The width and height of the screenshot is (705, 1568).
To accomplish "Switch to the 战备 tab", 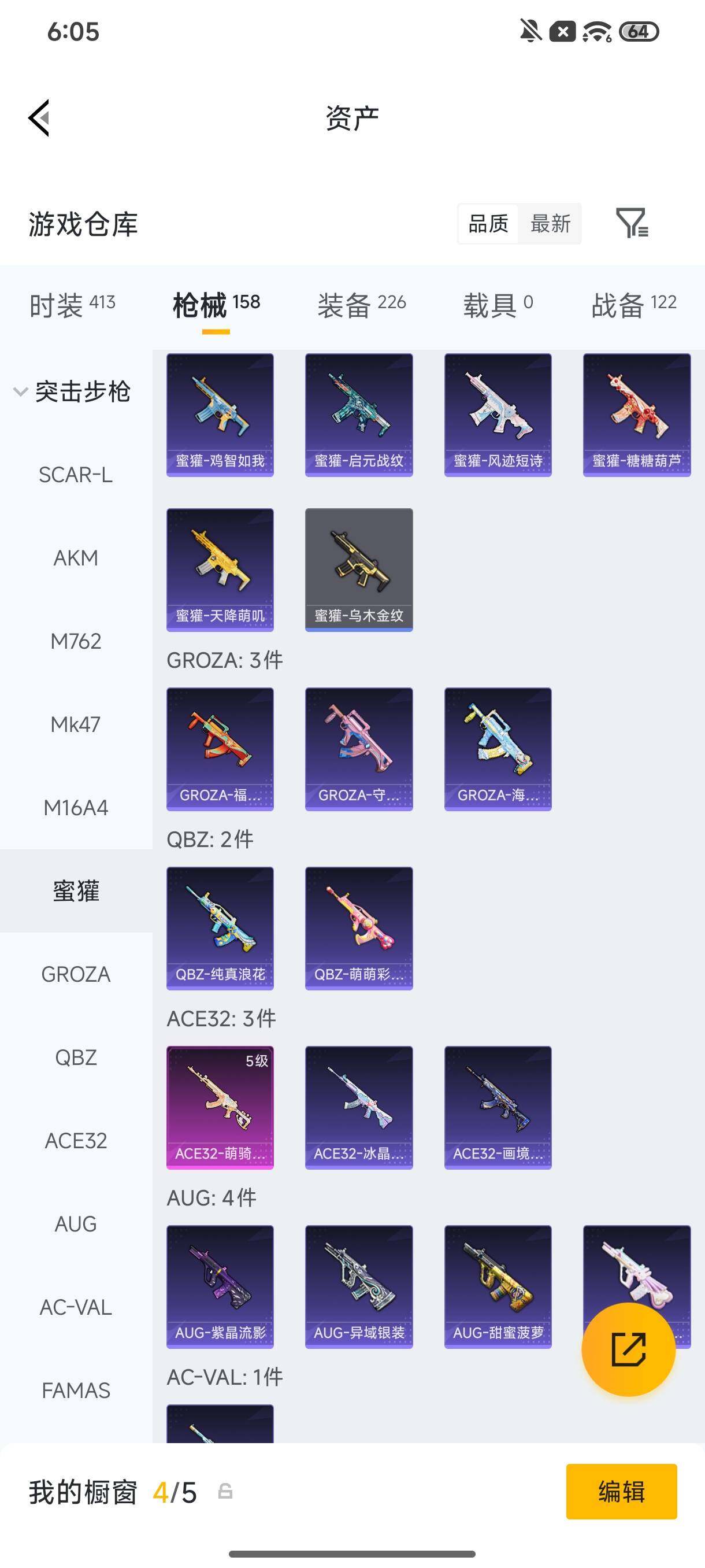I will 634,304.
